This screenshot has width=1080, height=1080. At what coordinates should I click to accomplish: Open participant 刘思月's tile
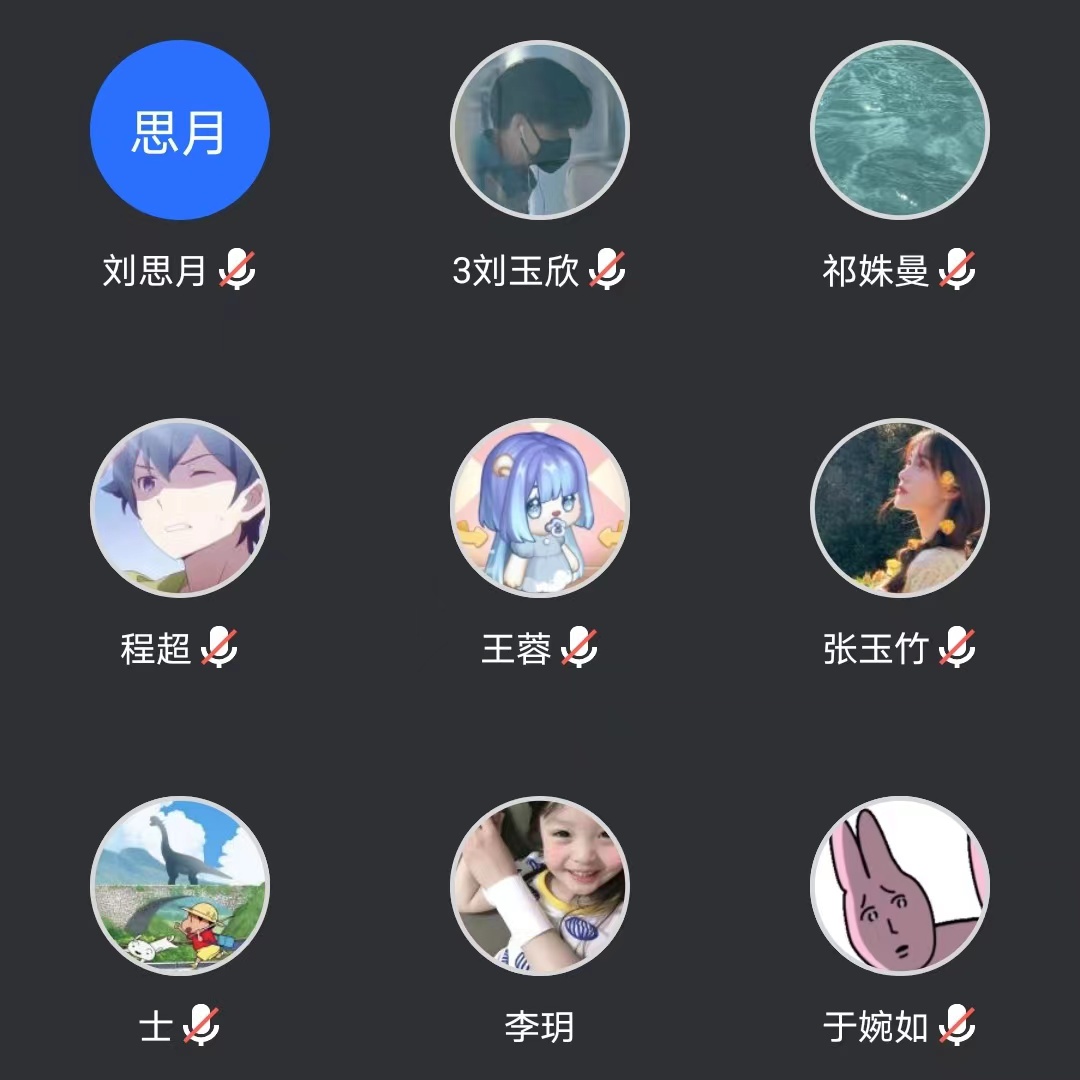pos(180,130)
